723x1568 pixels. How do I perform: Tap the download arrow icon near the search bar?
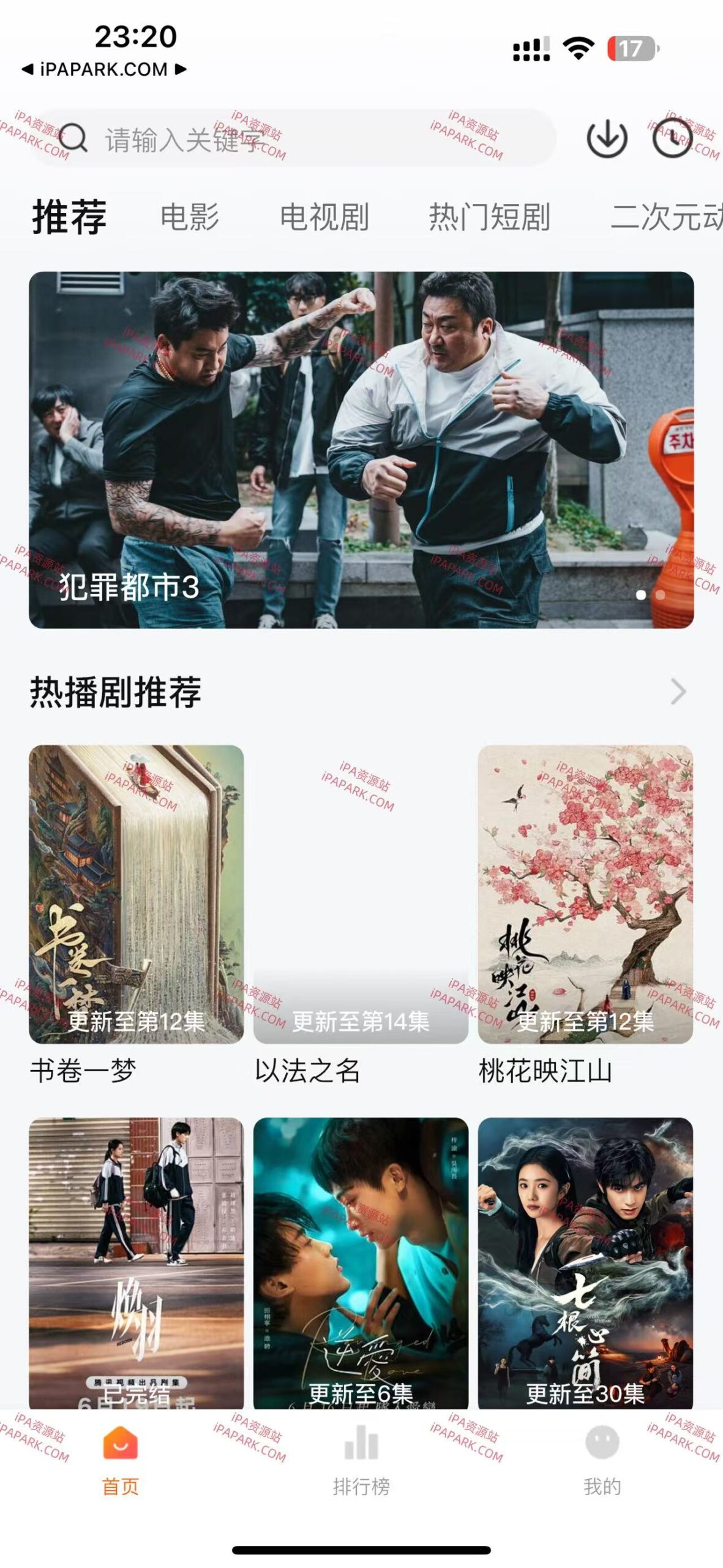point(607,140)
